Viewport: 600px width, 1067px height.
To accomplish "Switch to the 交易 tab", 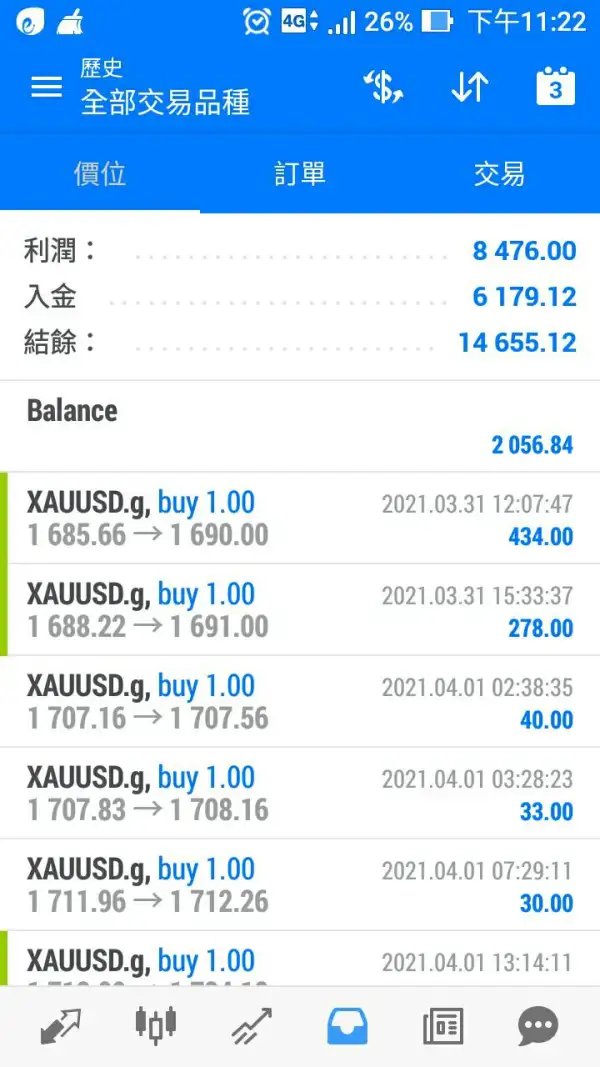I will click(499, 174).
